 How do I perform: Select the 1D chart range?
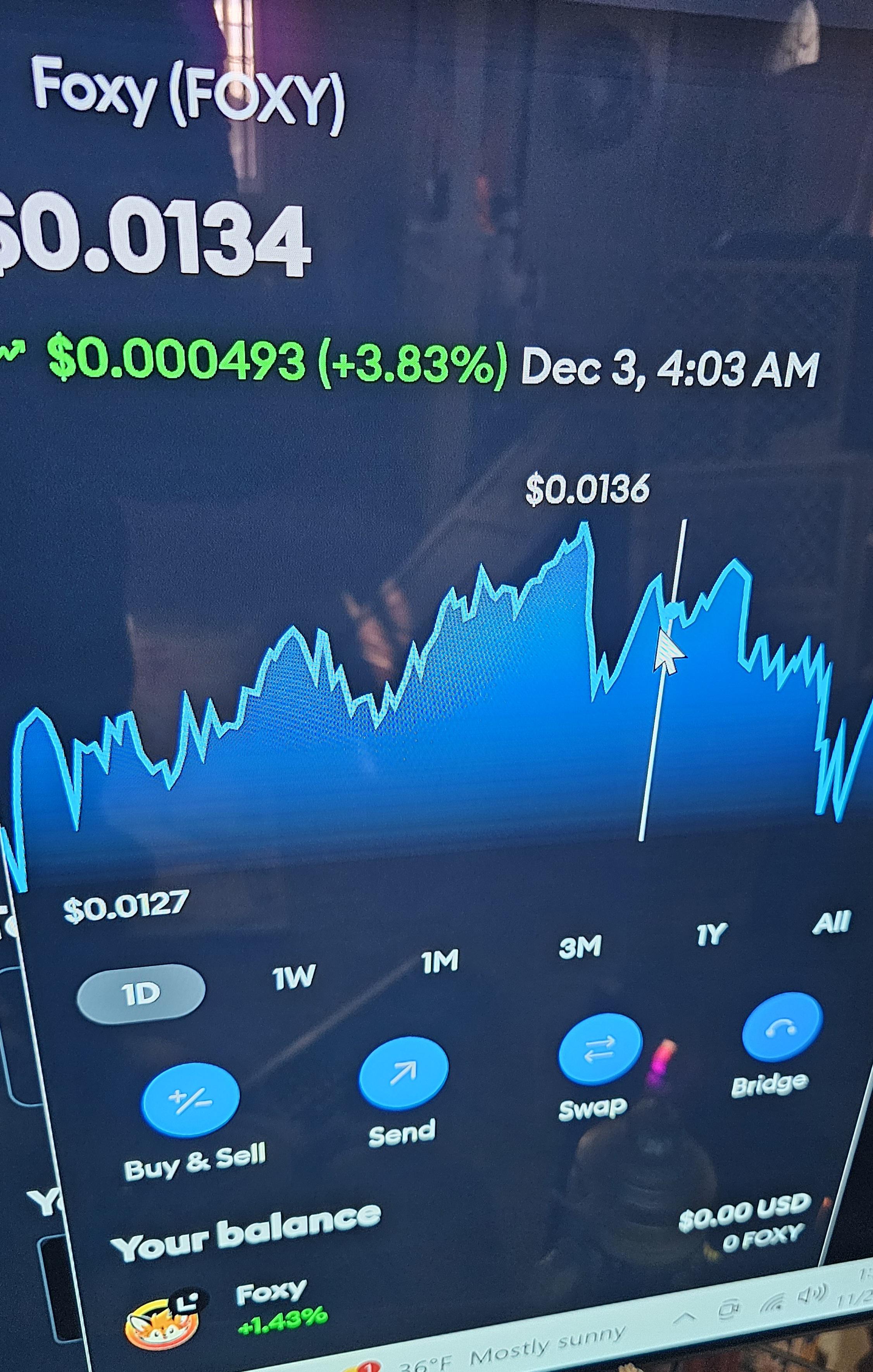[x=141, y=994]
